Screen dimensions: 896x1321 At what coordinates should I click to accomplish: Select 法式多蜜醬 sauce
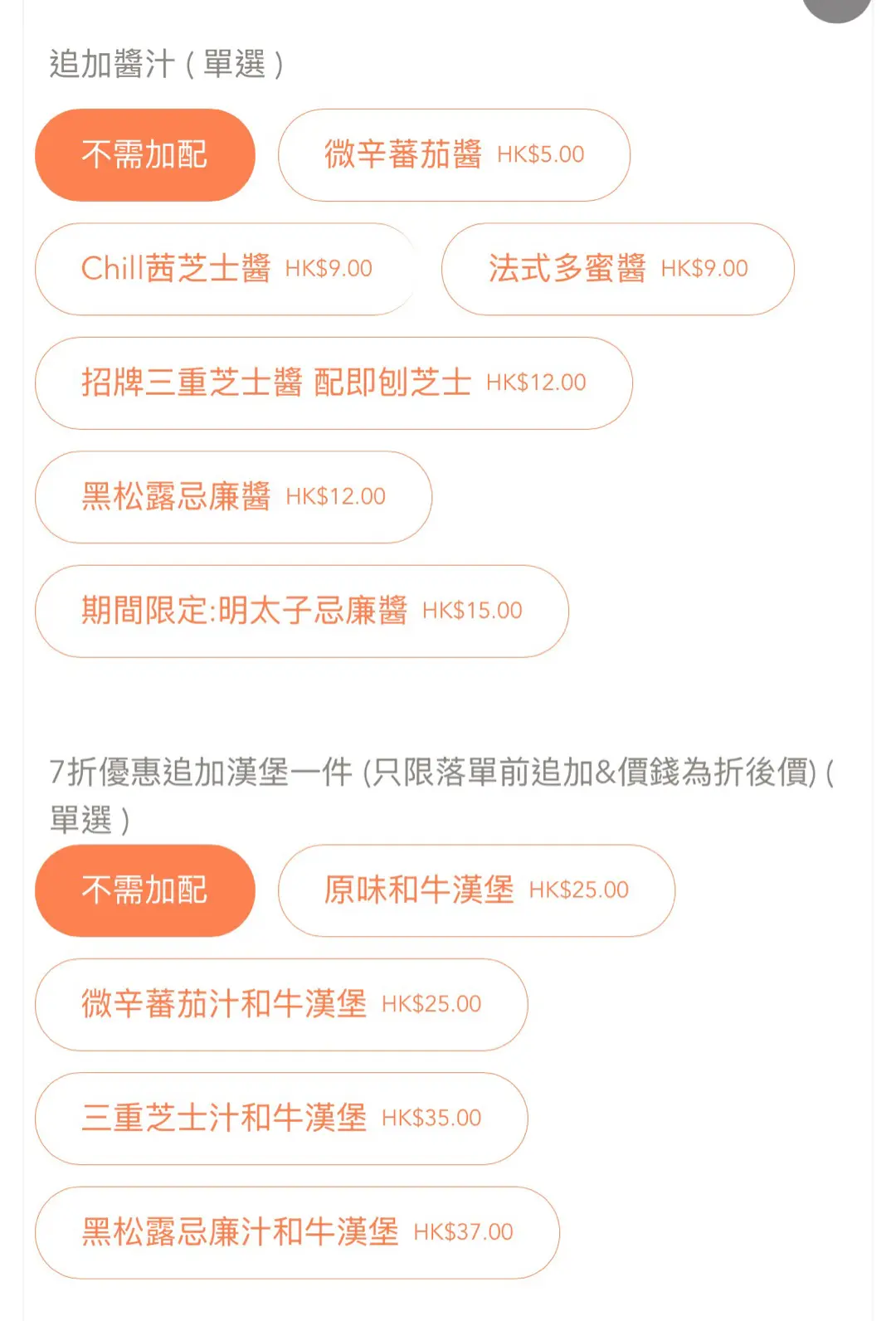pyautogui.click(x=617, y=269)
